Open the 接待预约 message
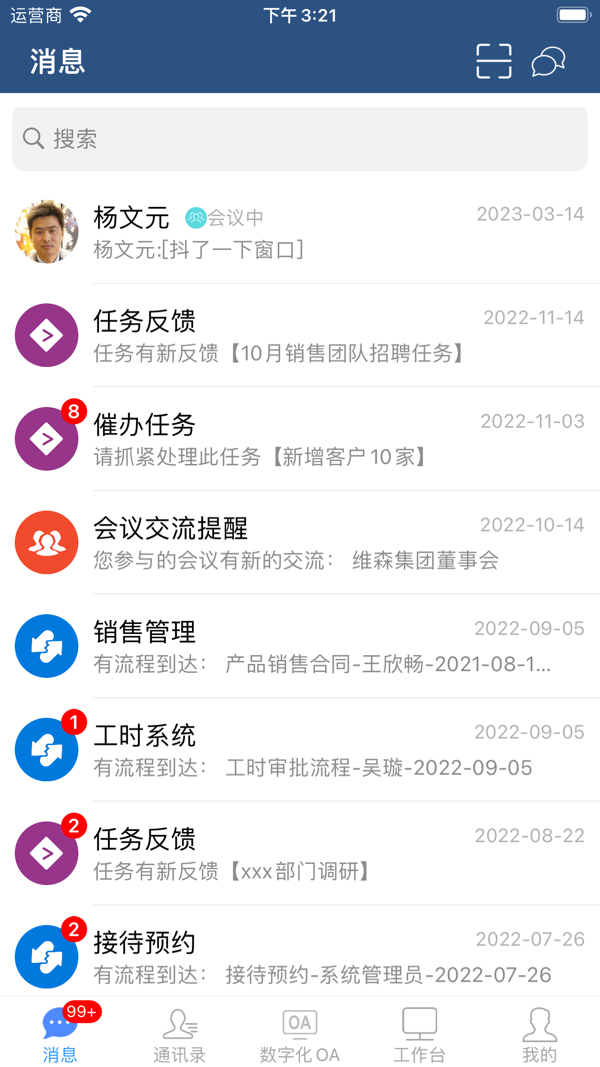Screen dimensions: 600x1067 coord(300,957)
